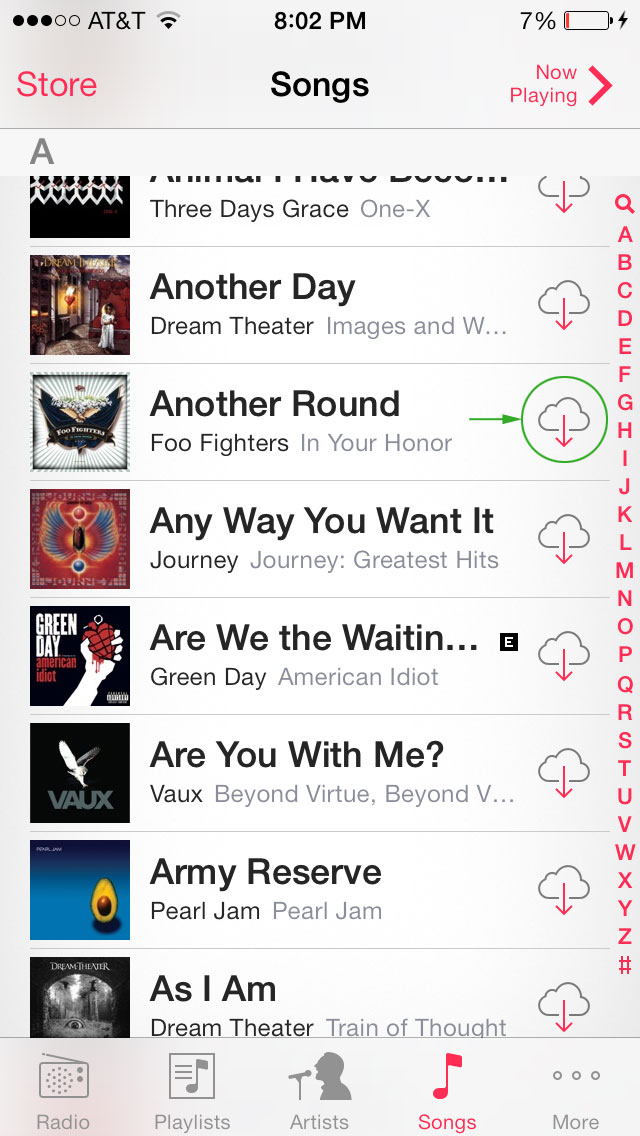
Task: Download Another Round from iCloud
Action: 564,421
